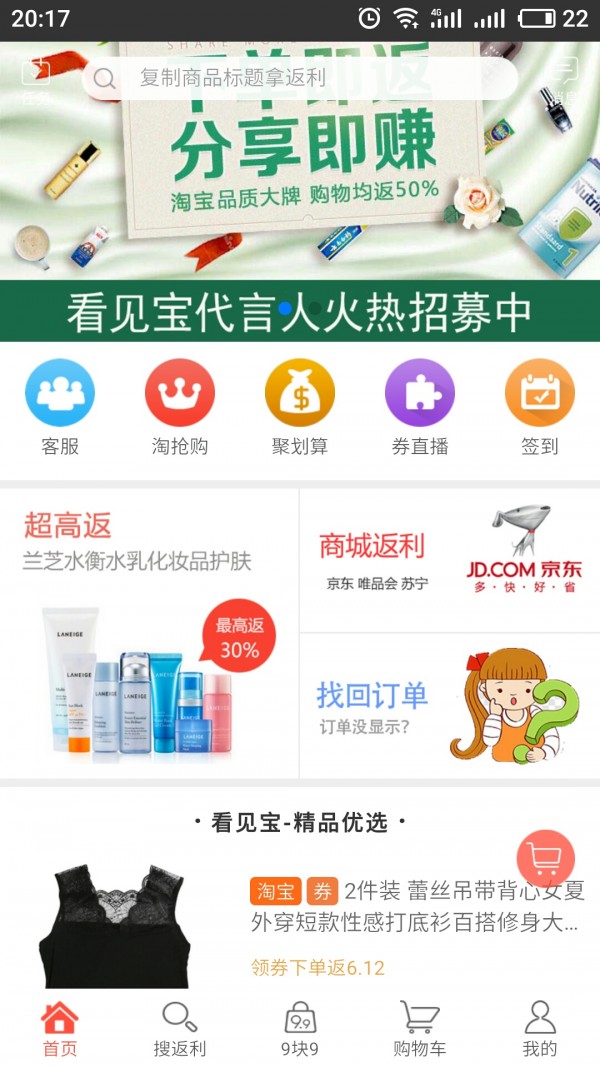Tap the floating red shopping cart button
The width and height of the screenshot is (600, 1067).
pos(545,857)
